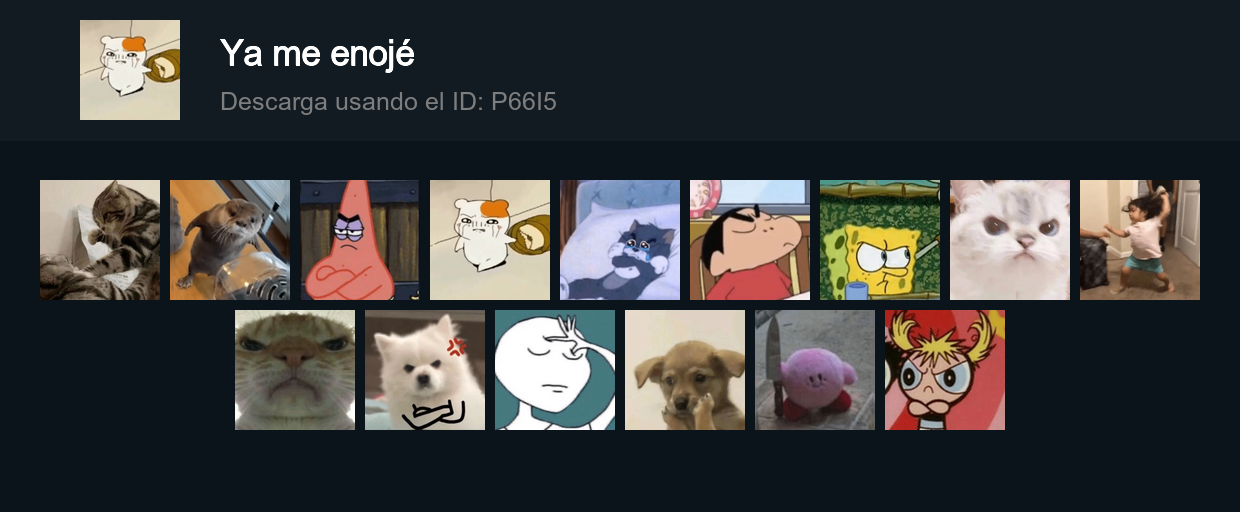Open the brown puppy sticker
The image size is (1240, 512).
685,370
